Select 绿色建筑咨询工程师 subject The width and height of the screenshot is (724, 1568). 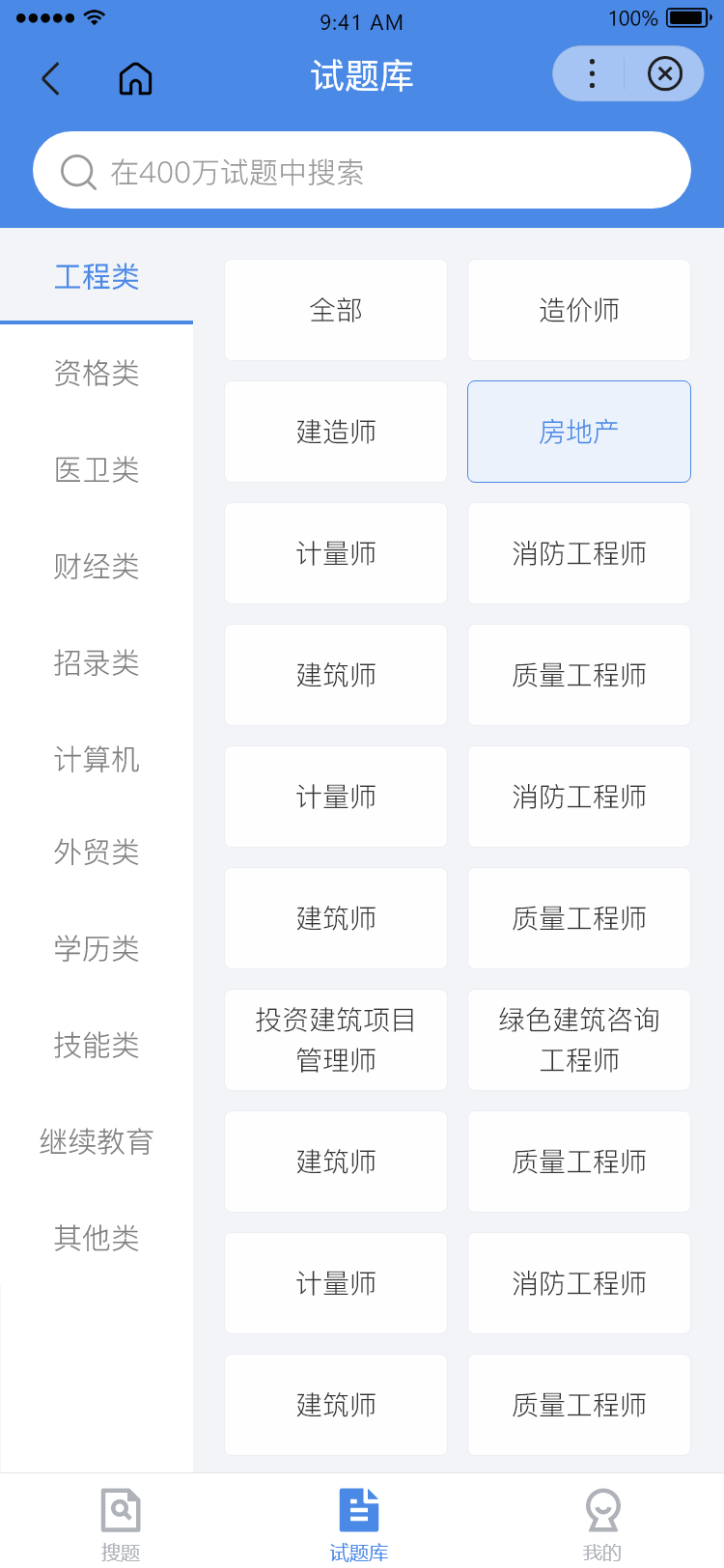pyautogui.click(x=579, y=1040)
